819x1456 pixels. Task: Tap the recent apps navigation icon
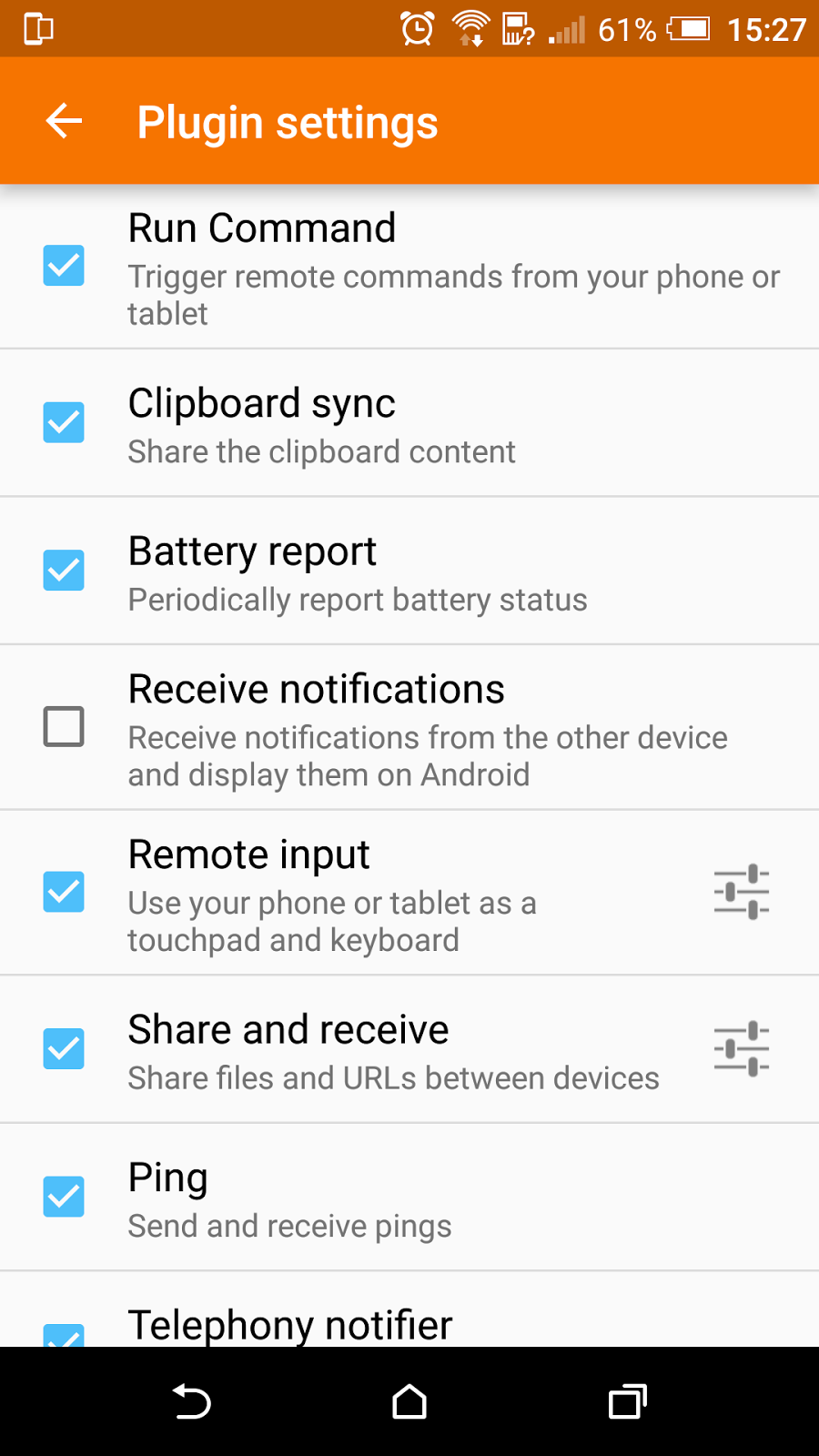pos(627,1402)
